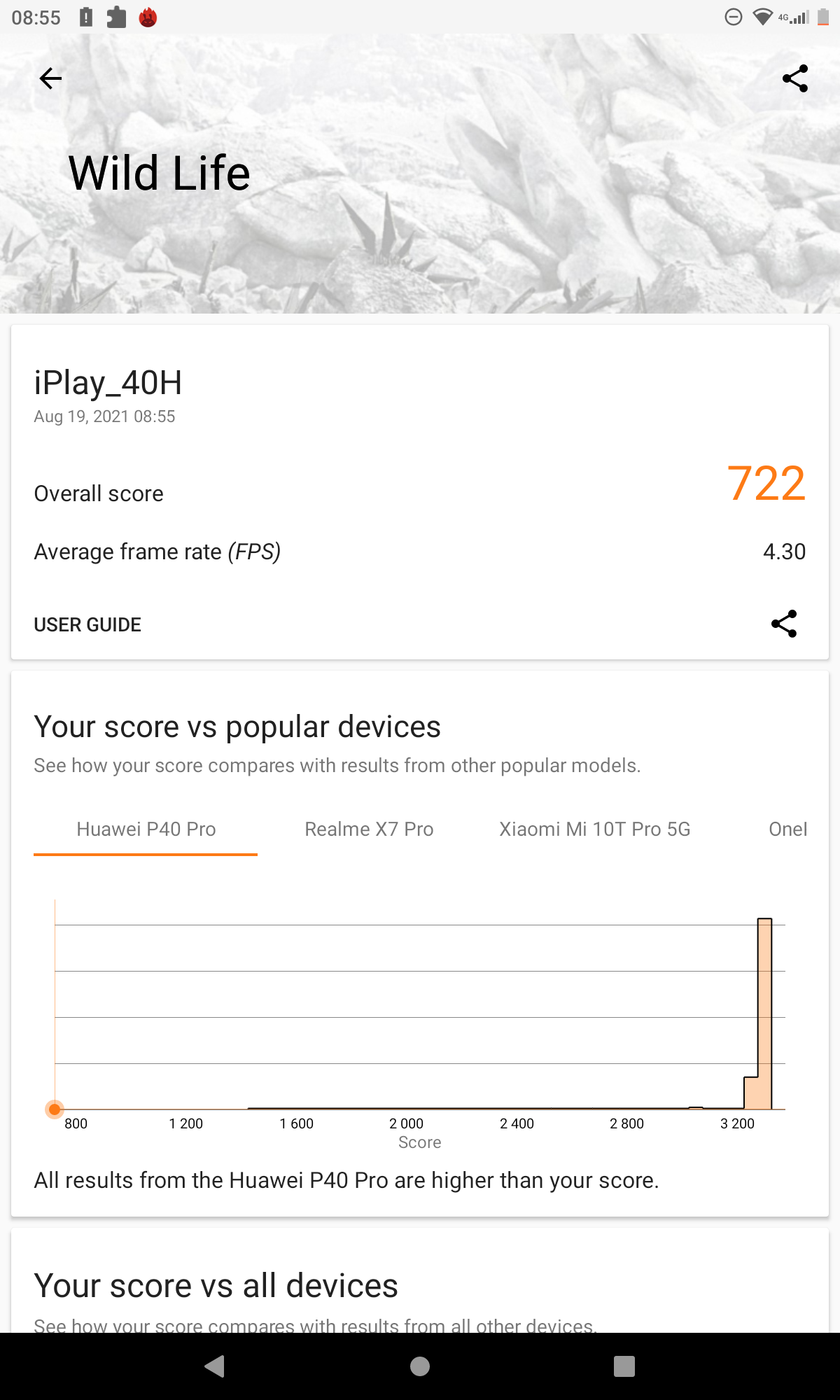Go back using the top-left arrow
Viewport: 840px width, 1400px height.
coord(50,78)
